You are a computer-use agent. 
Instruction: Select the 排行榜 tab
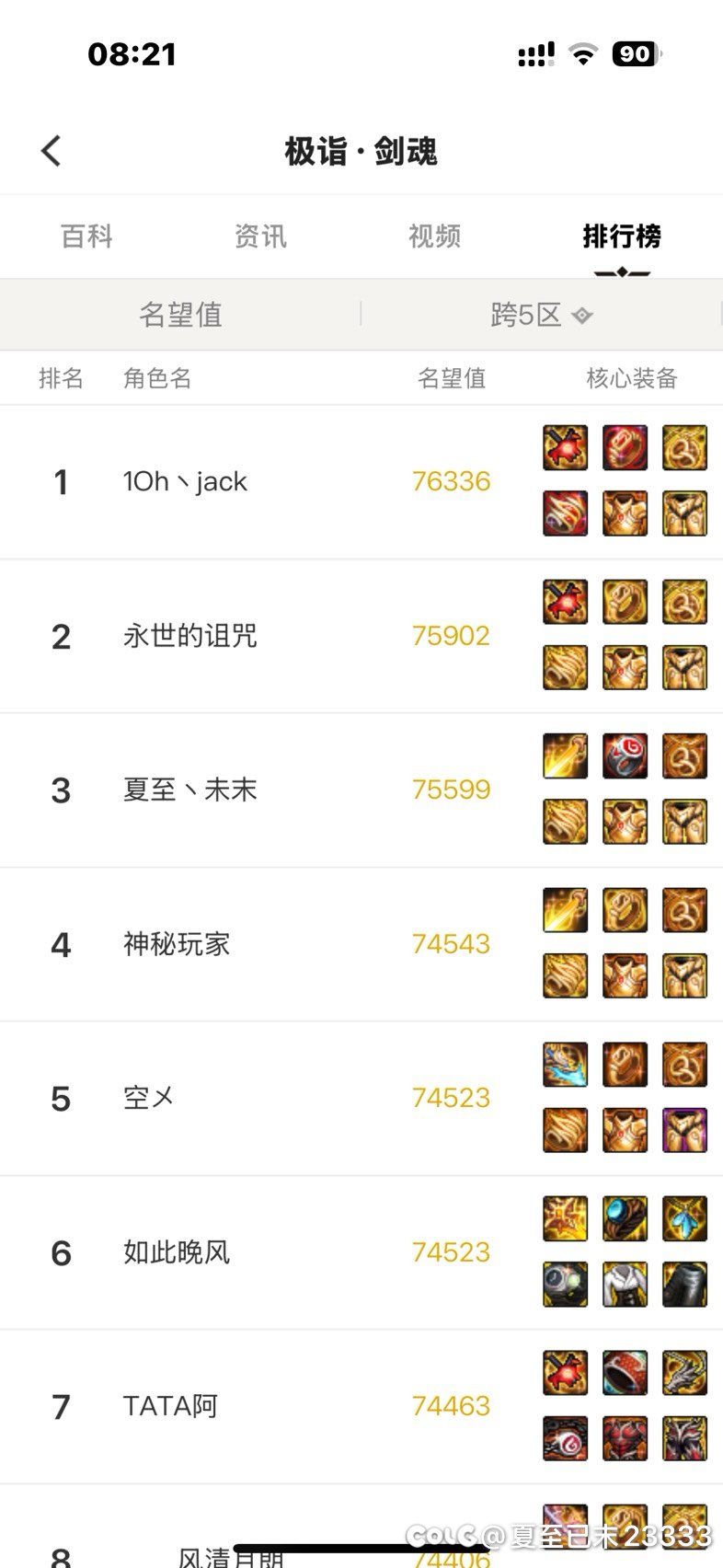(622, 236)
